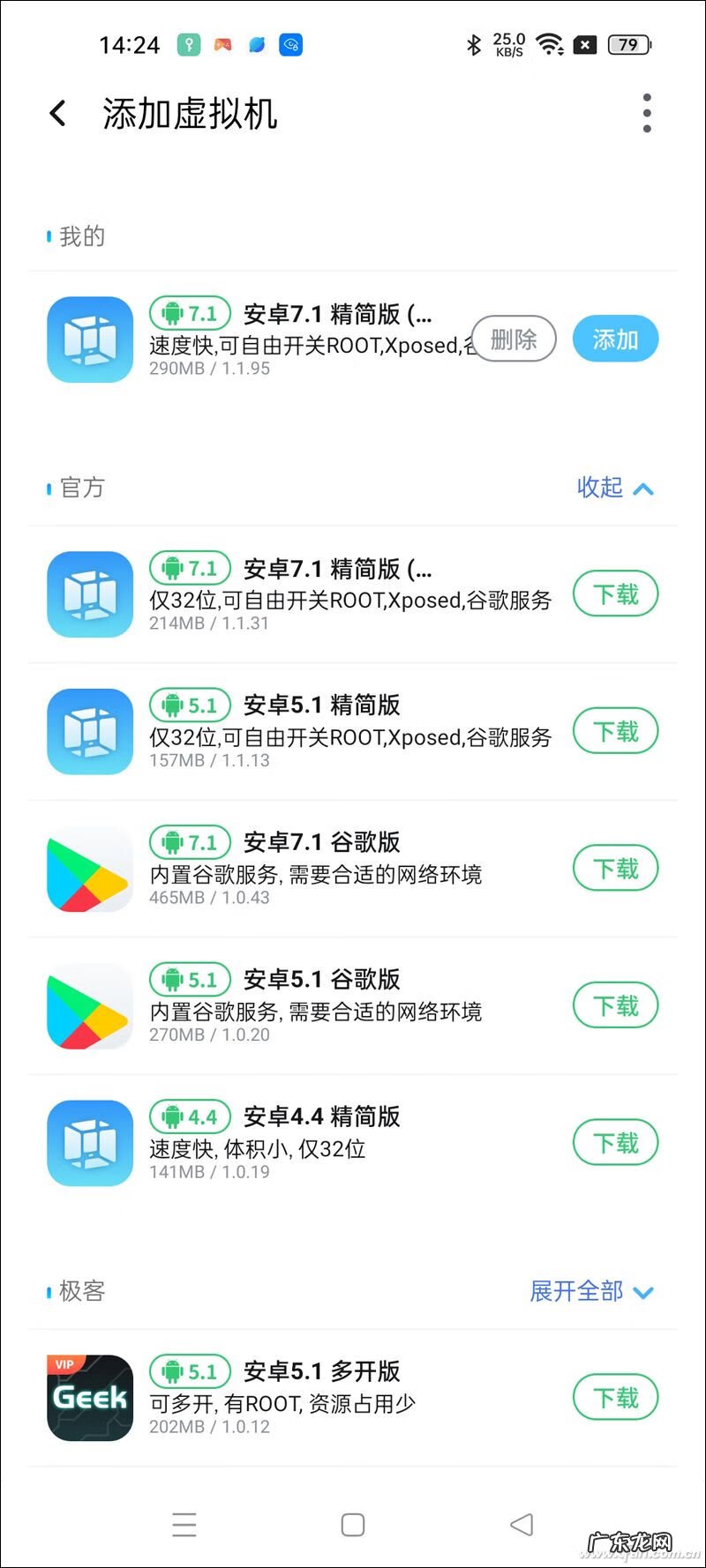Image resolution: width=706 pixels, height=1568 pixels.
Task: Select the Google Play icon beside 安卓7.1 谷歌版
Action: coord(88,869)
